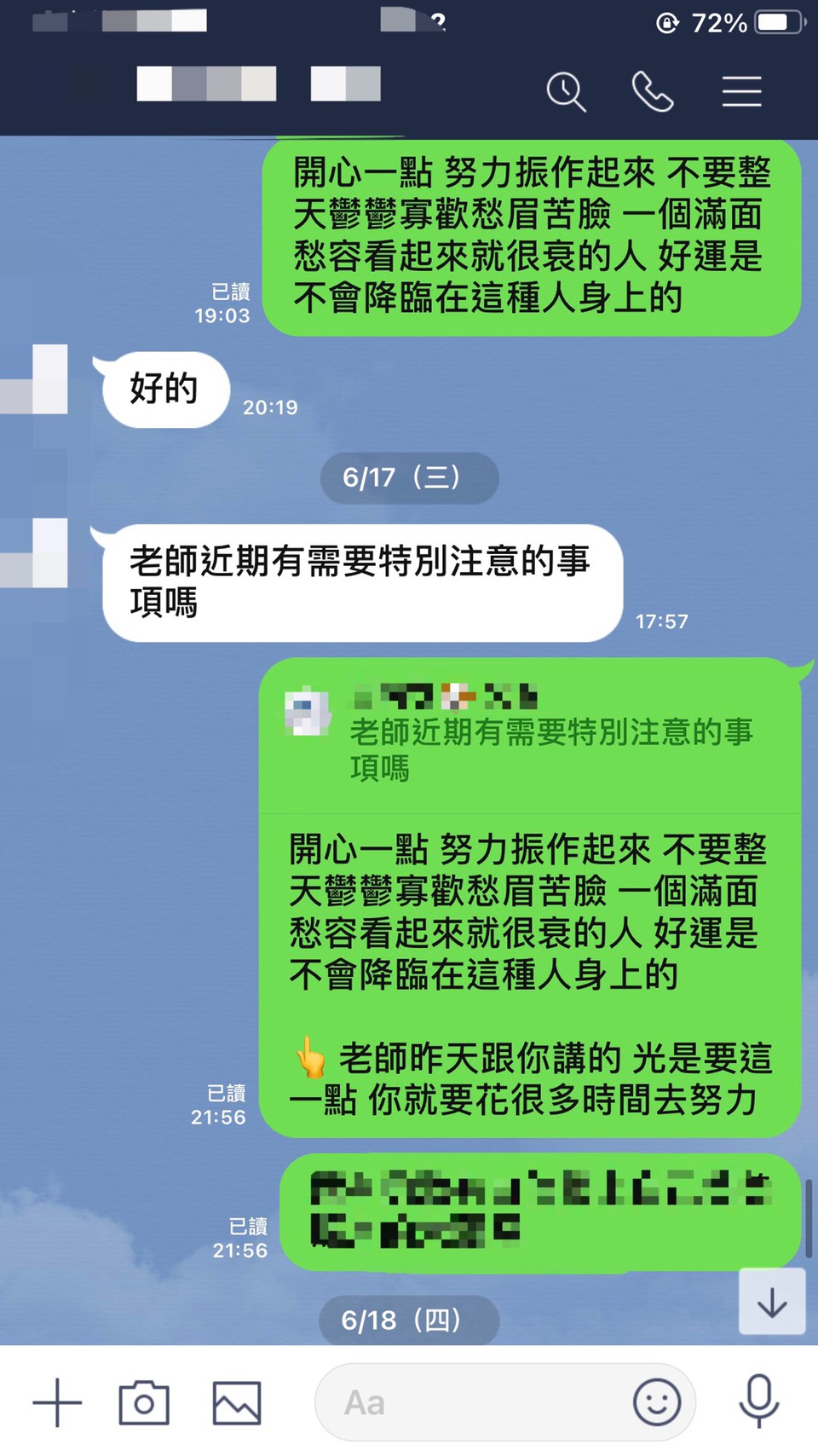Viewport: 818px width, 1456px height.
Task: Open the camera
Action: tap(144, 1402)
